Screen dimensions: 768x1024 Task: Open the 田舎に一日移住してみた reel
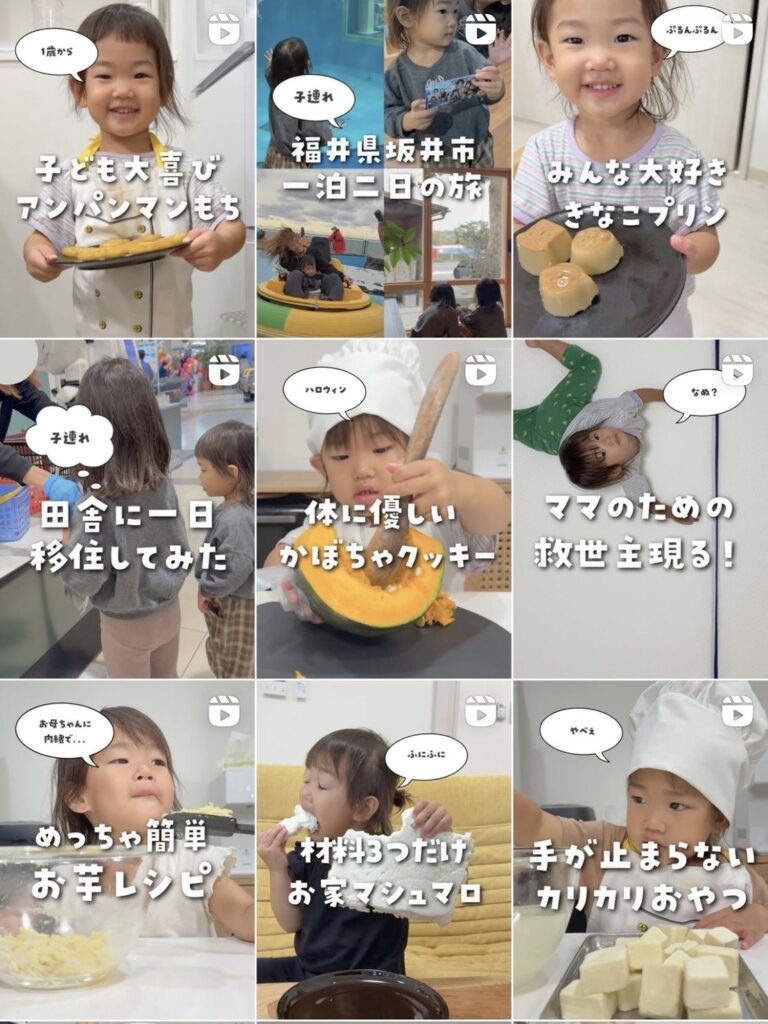click(x=127, y=510)
